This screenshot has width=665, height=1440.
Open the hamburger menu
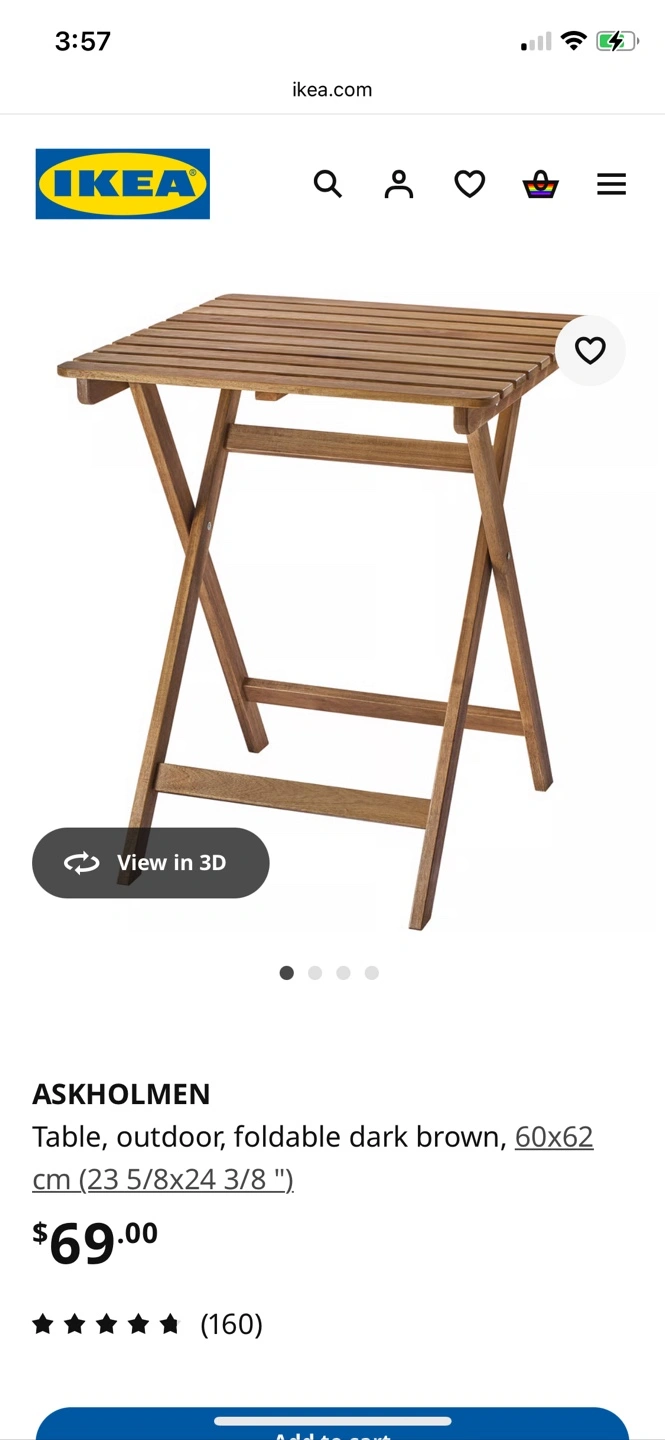(x=611, y=184)
